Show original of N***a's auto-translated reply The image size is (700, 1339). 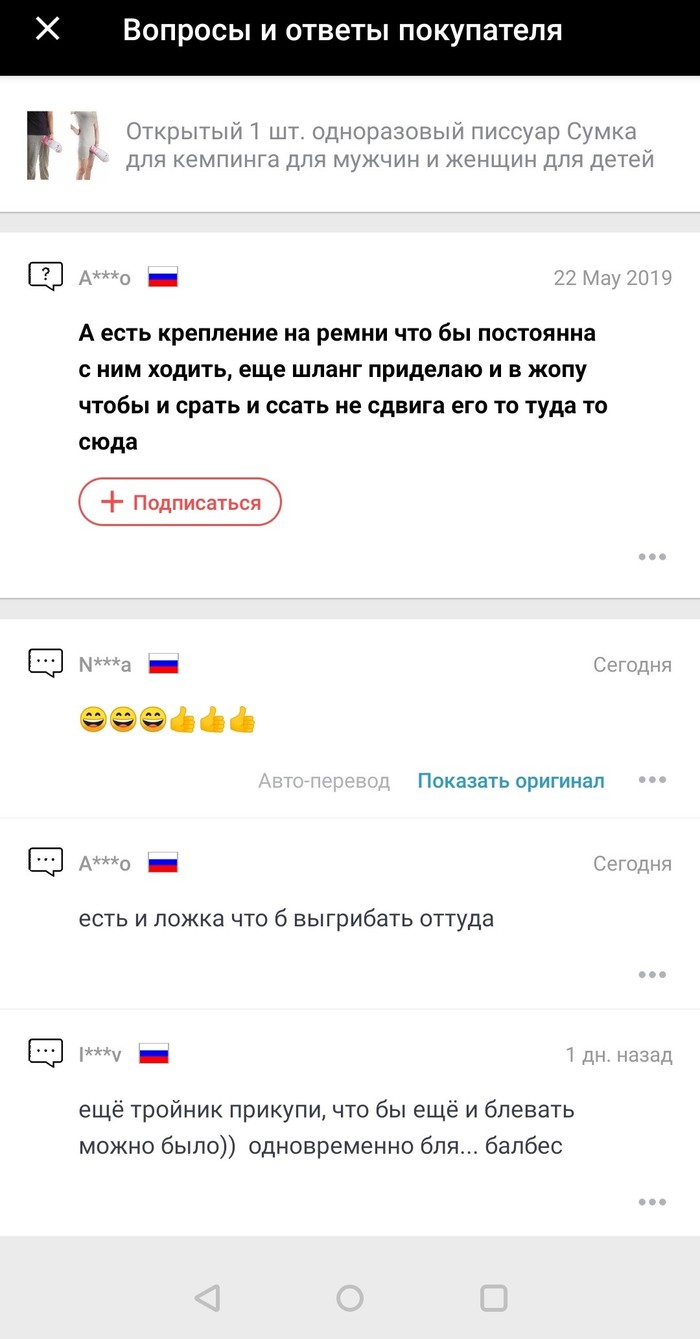click(510, 781)
